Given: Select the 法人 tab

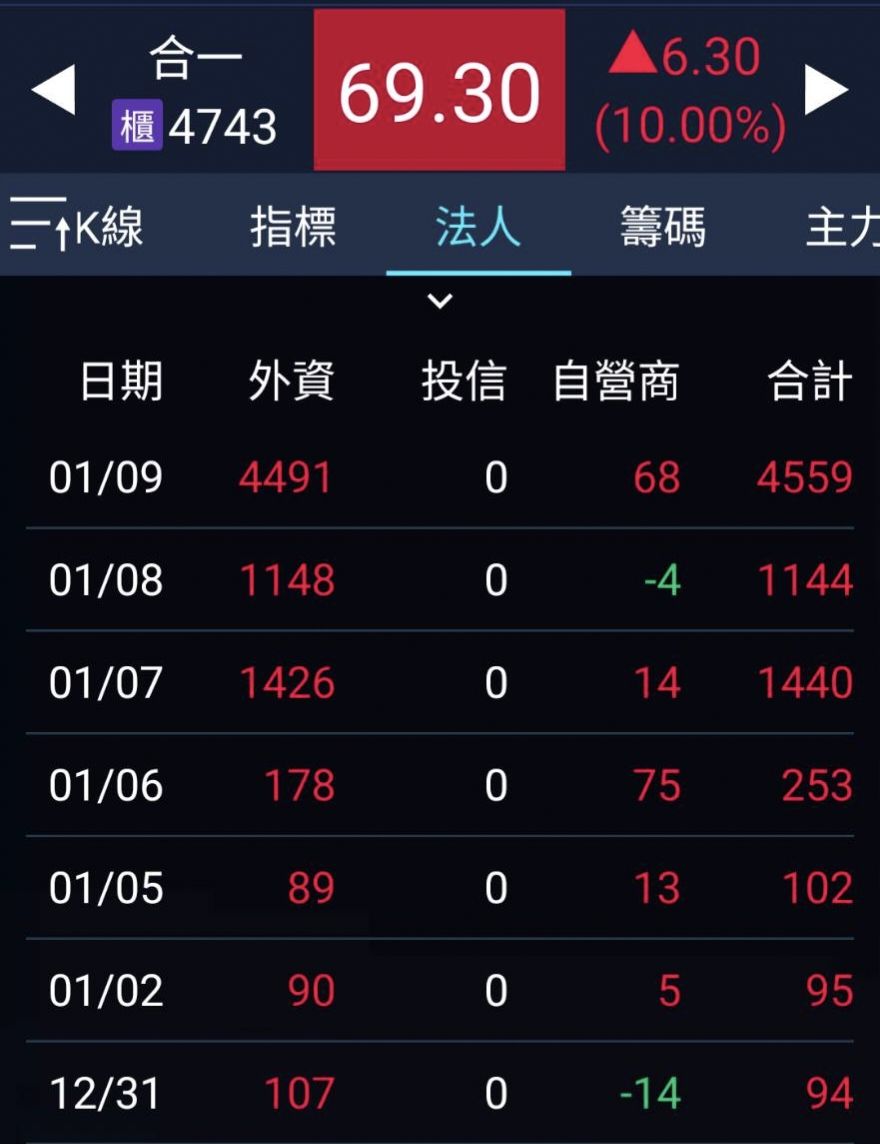Looking at the screenshot, I should point(478,226).
